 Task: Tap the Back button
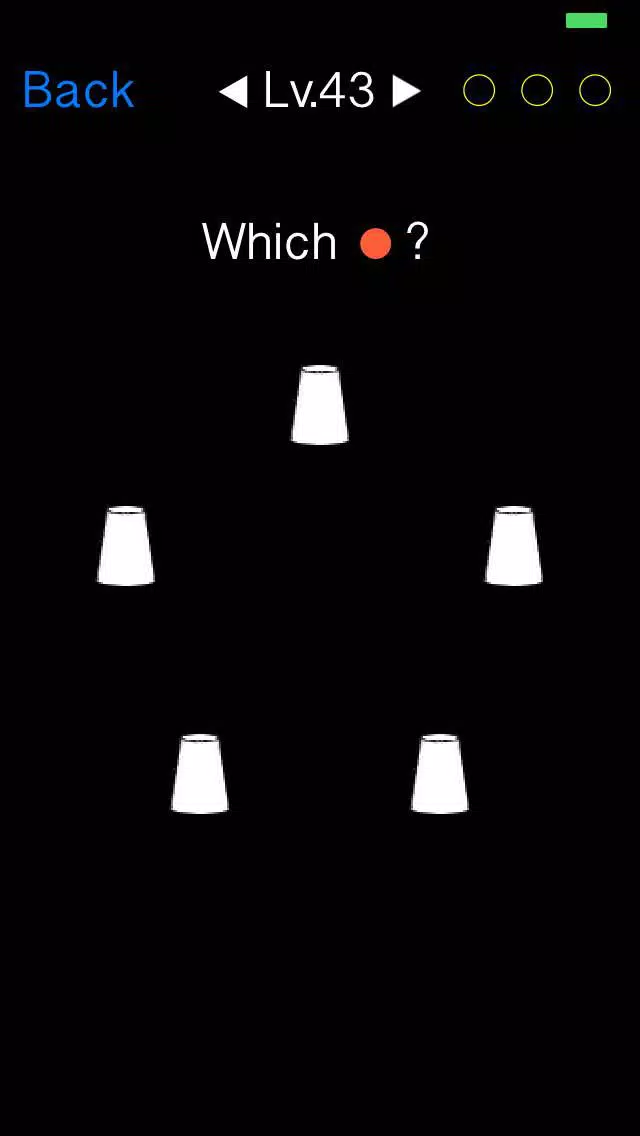(78, 91)
